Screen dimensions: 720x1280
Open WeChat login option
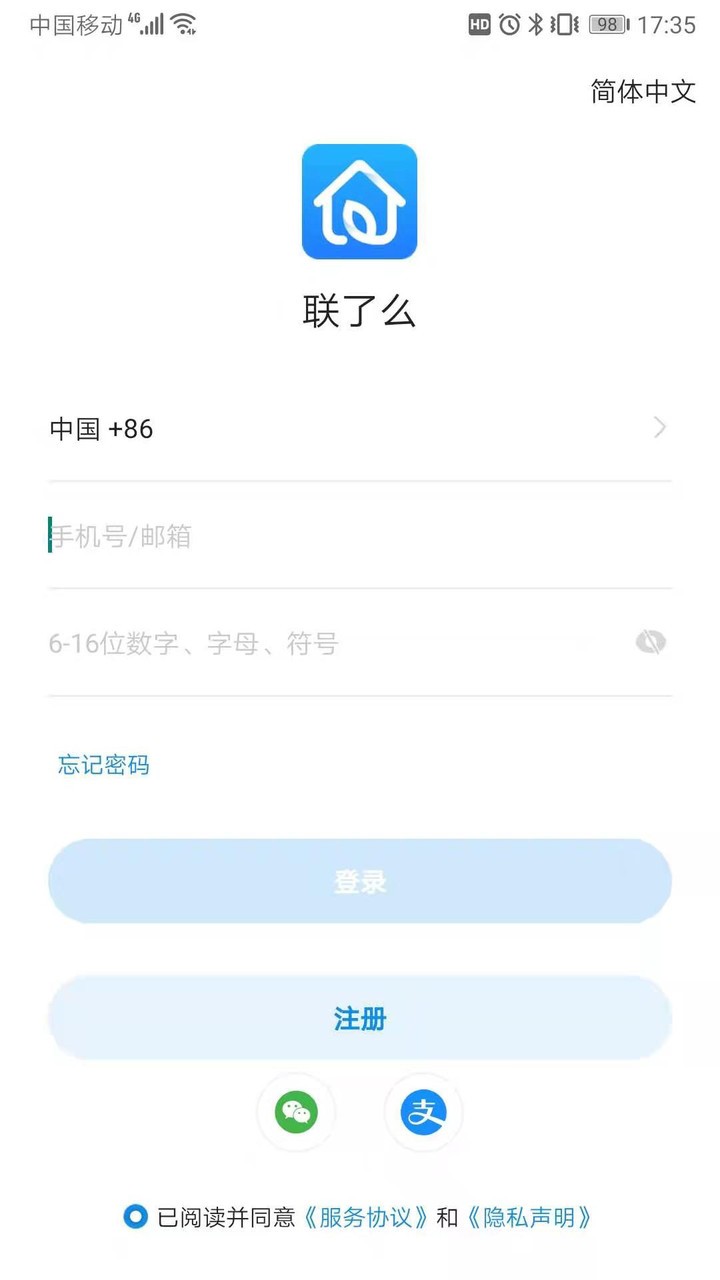(x=296, y=1111)
